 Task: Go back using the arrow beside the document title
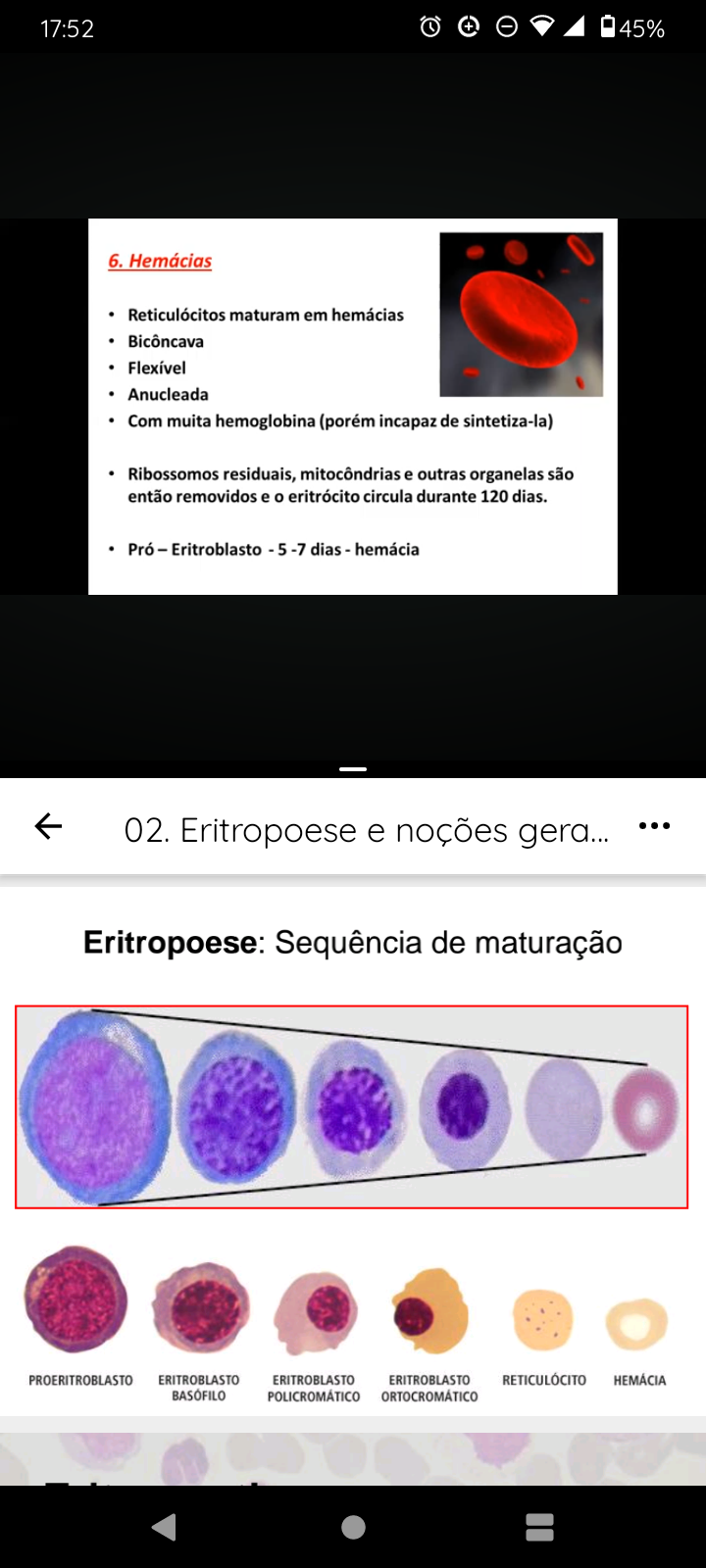[48, 827]
